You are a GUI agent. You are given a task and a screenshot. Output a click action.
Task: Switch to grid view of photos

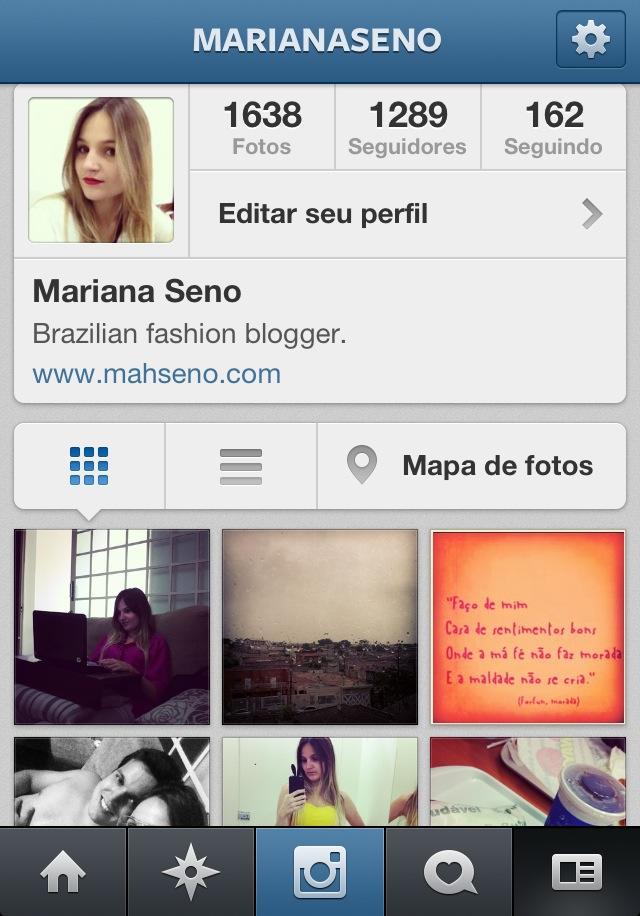pyautogui.click(x=89, y=466)
